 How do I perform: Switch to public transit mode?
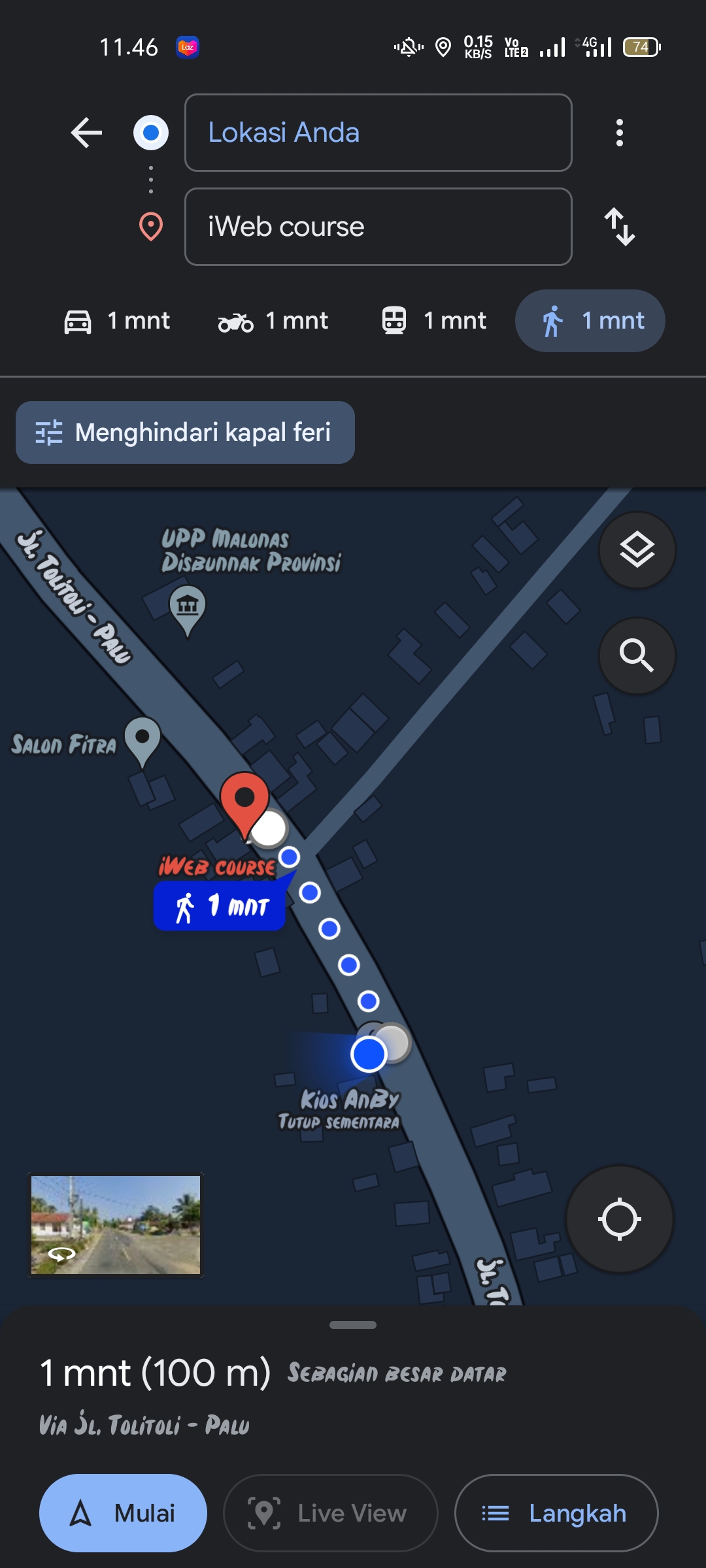(x=433, y=321)
